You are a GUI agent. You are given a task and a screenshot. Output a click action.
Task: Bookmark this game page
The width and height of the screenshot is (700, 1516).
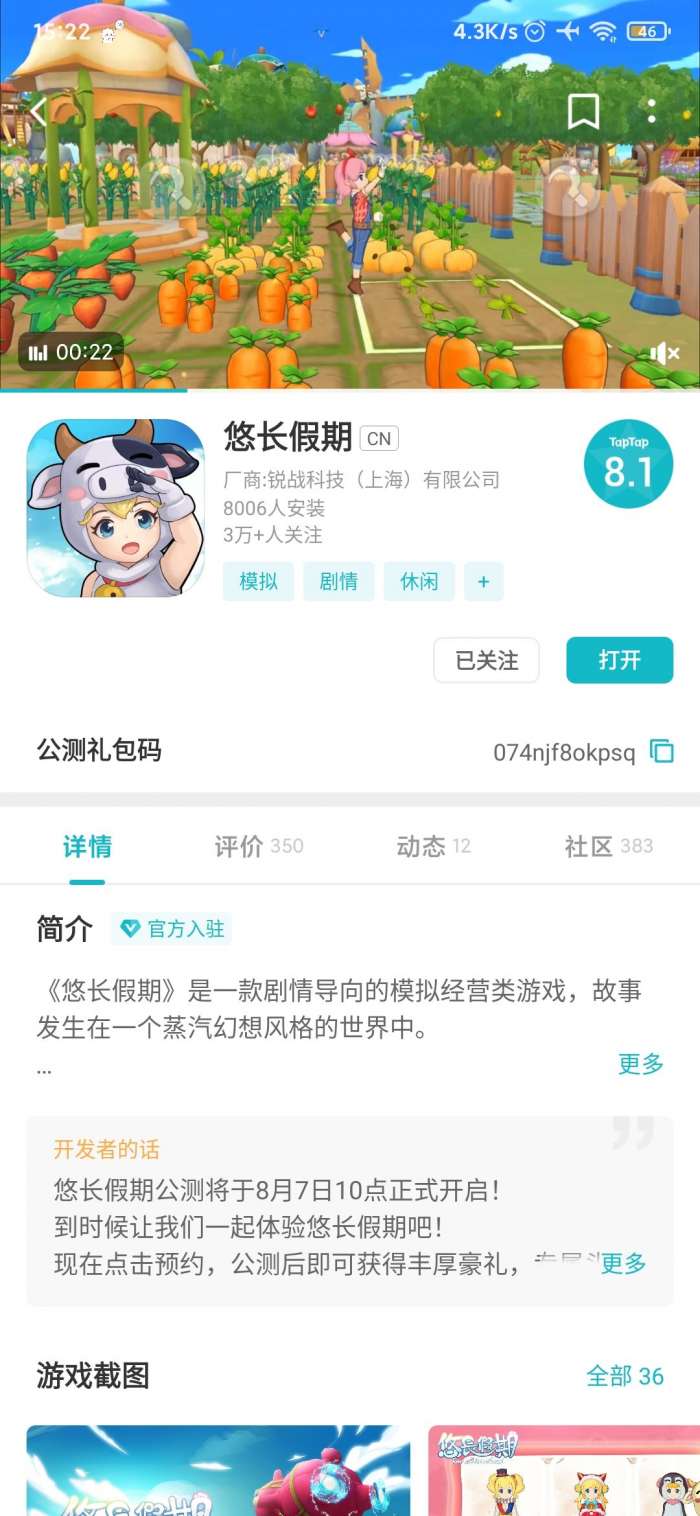[x=583, y=111]
